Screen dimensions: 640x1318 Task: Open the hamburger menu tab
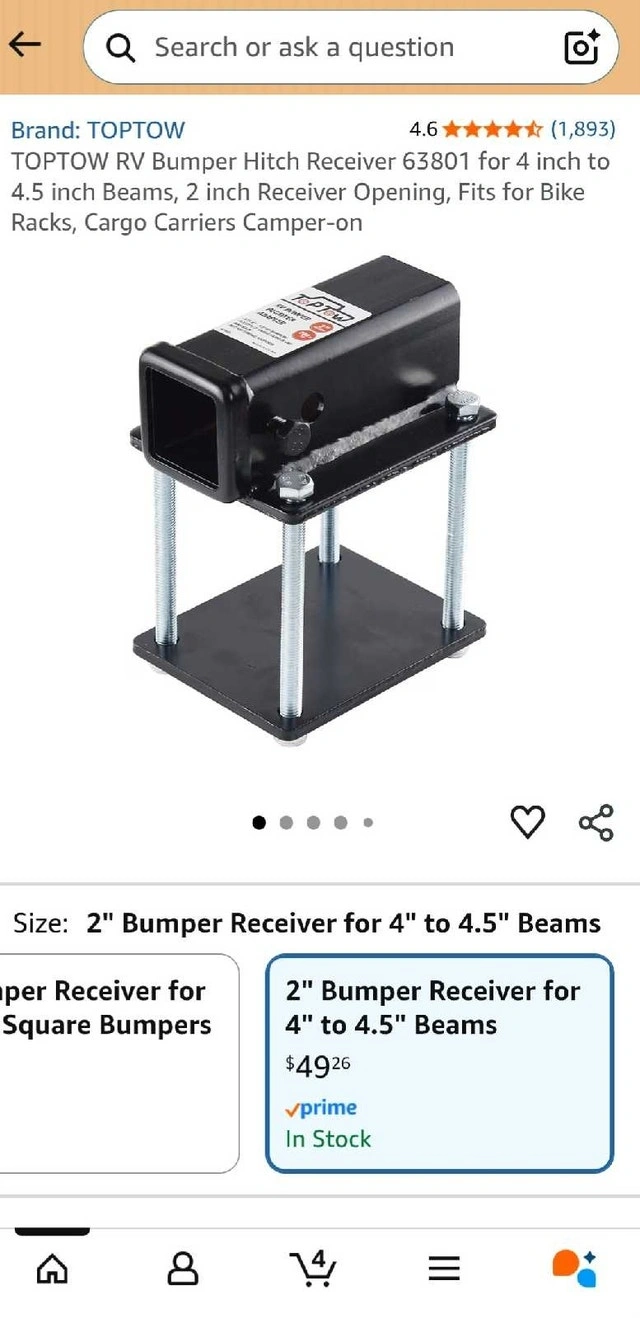(444, 1269)
